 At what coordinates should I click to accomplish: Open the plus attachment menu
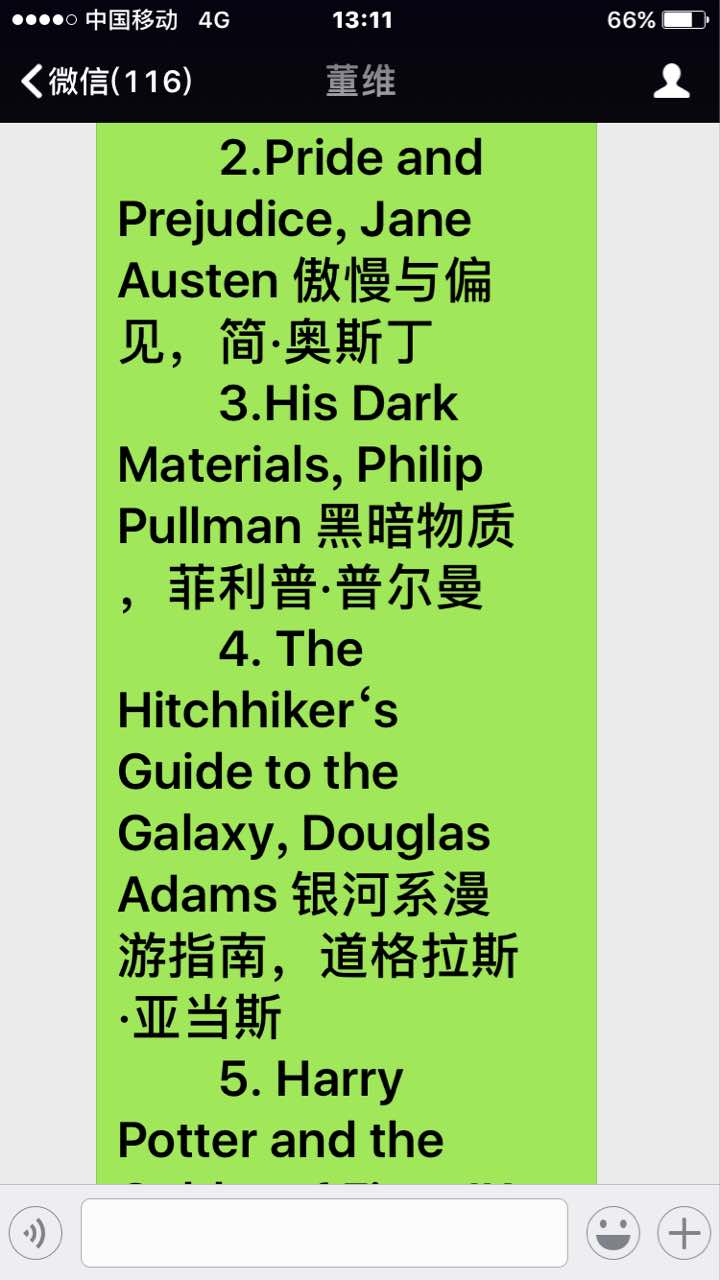click(x=684, y=1233)
